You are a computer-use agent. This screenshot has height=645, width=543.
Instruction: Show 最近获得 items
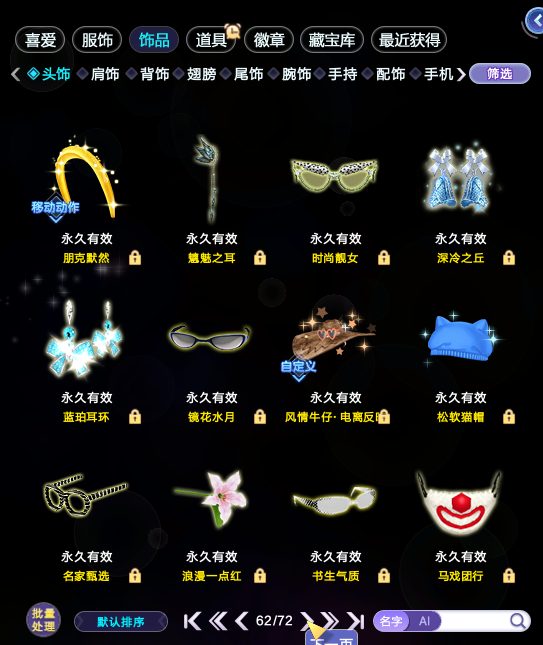[x=409, y=40]
